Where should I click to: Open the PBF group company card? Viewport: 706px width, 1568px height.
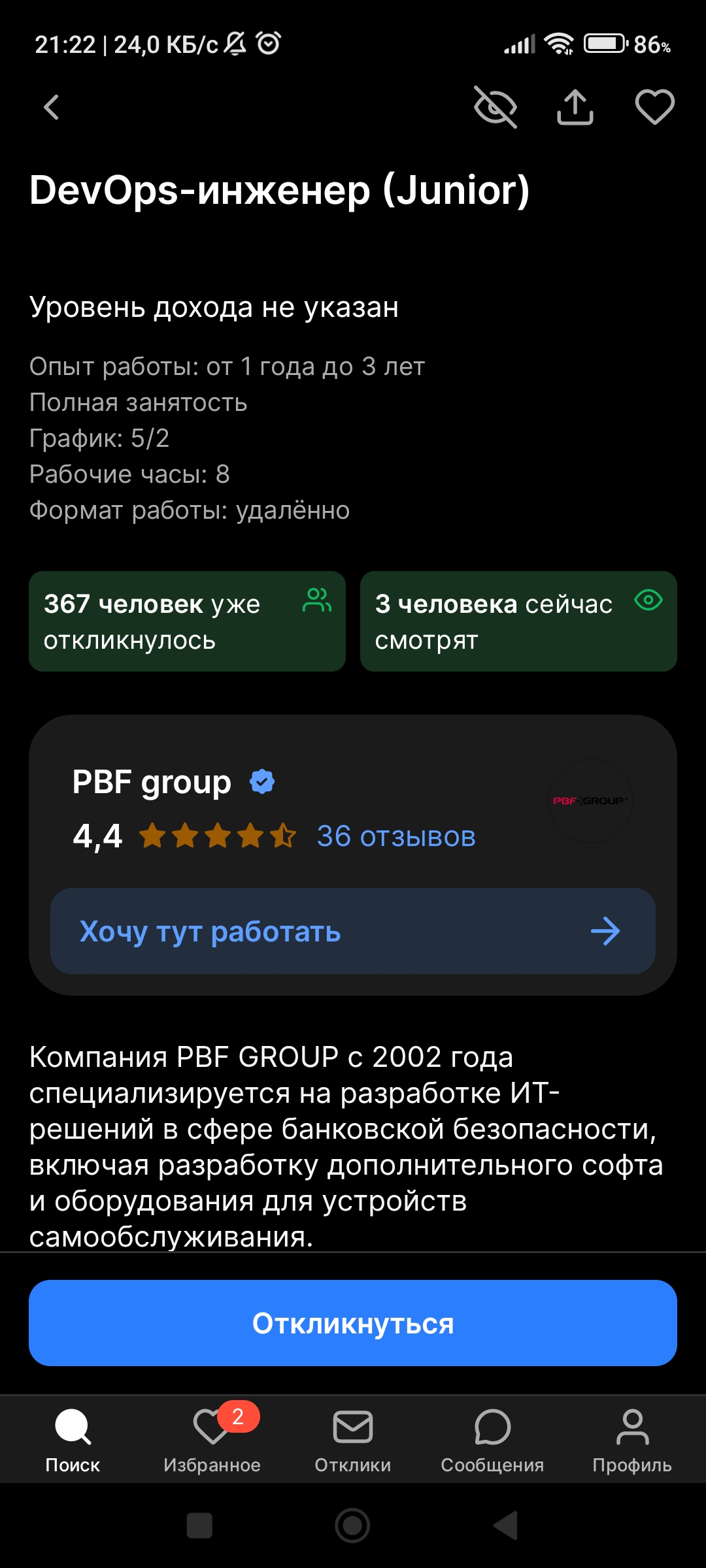tap(152, 782)
